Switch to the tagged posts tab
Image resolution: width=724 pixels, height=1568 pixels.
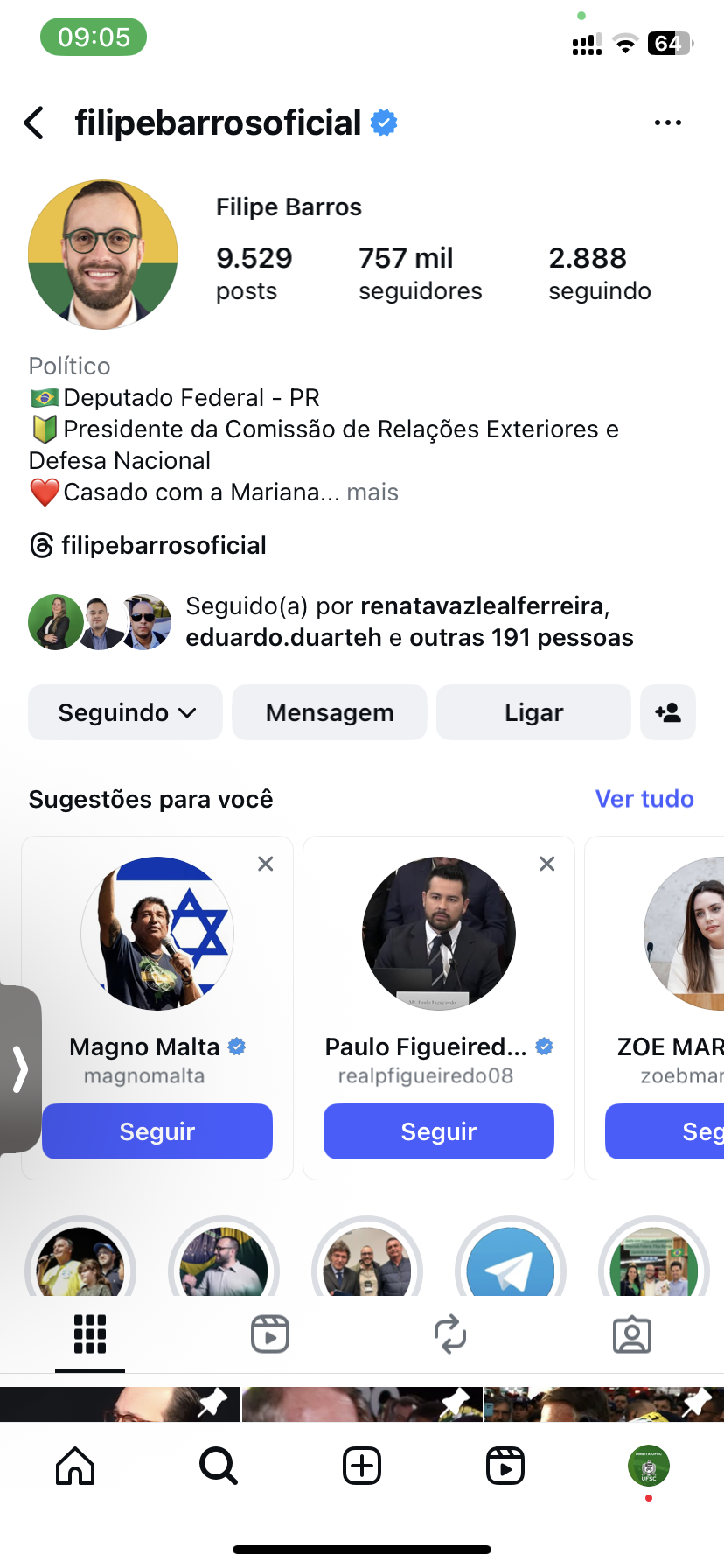pyautogui.click(x=631, y=1334)
